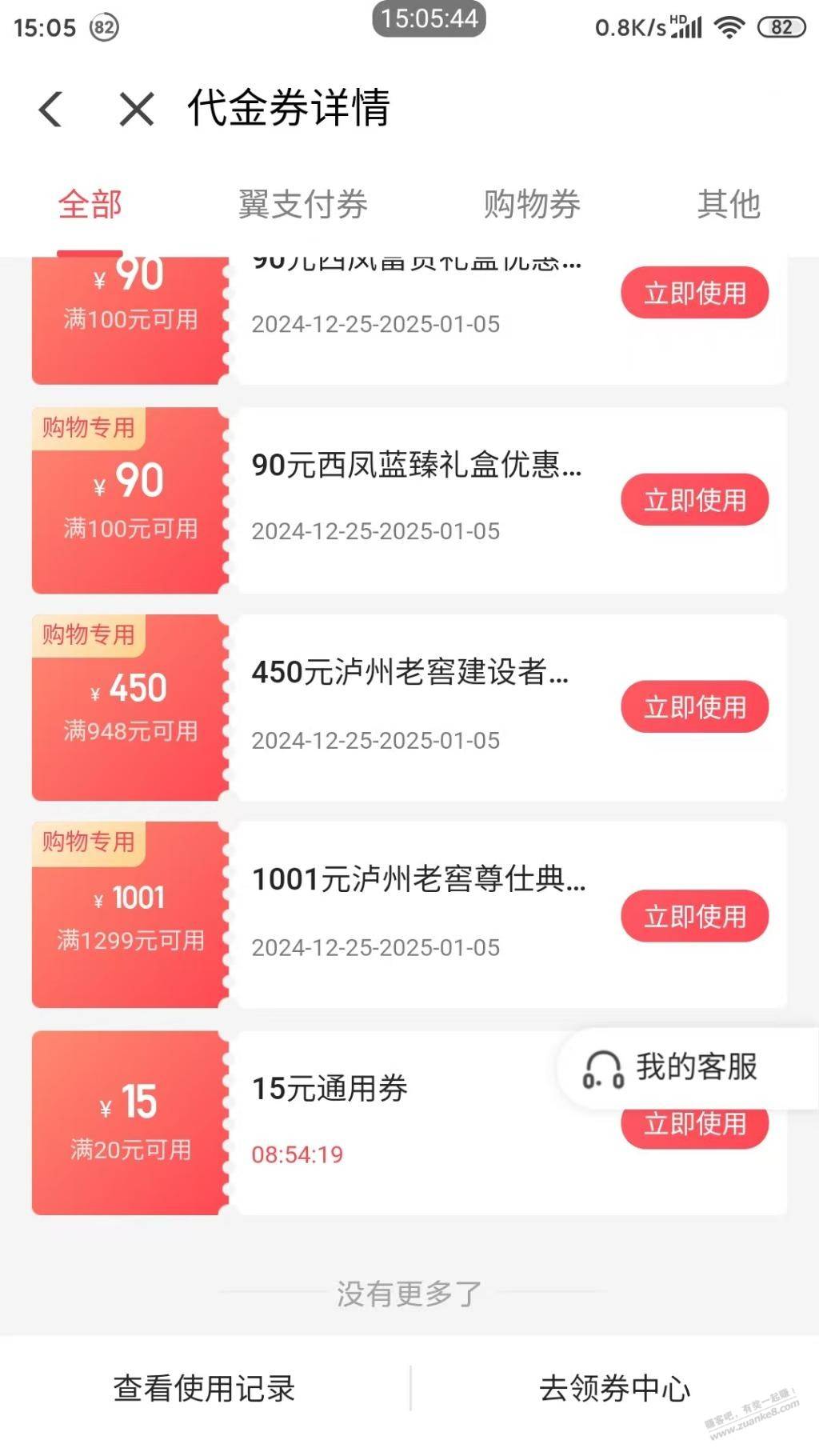Screen dimensions: 819x1456
Task: View usage history via 查看使用记录
Action: click(x=205, y=1389)
